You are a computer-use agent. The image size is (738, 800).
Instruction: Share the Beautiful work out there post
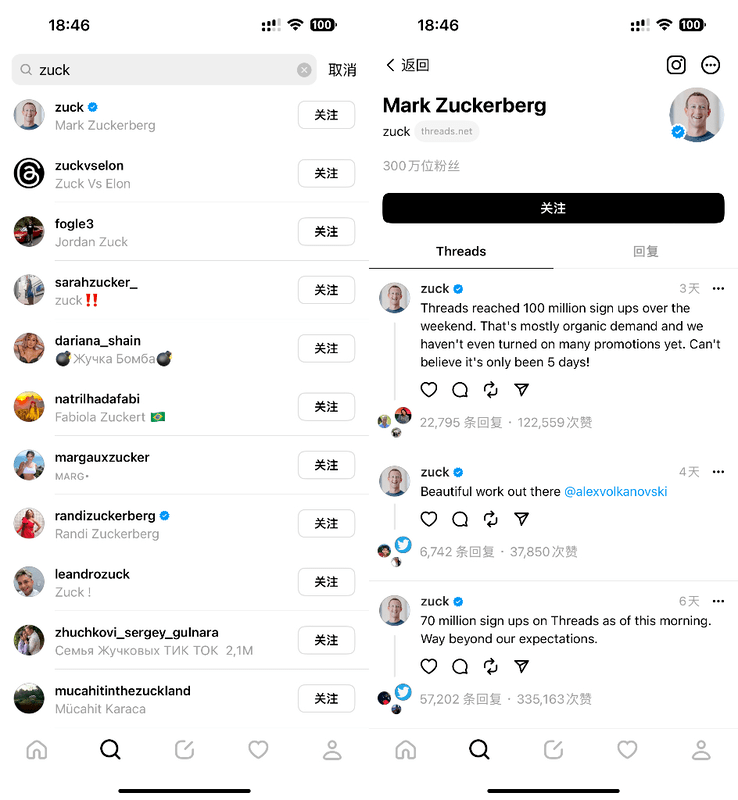[x=521, y=519]
